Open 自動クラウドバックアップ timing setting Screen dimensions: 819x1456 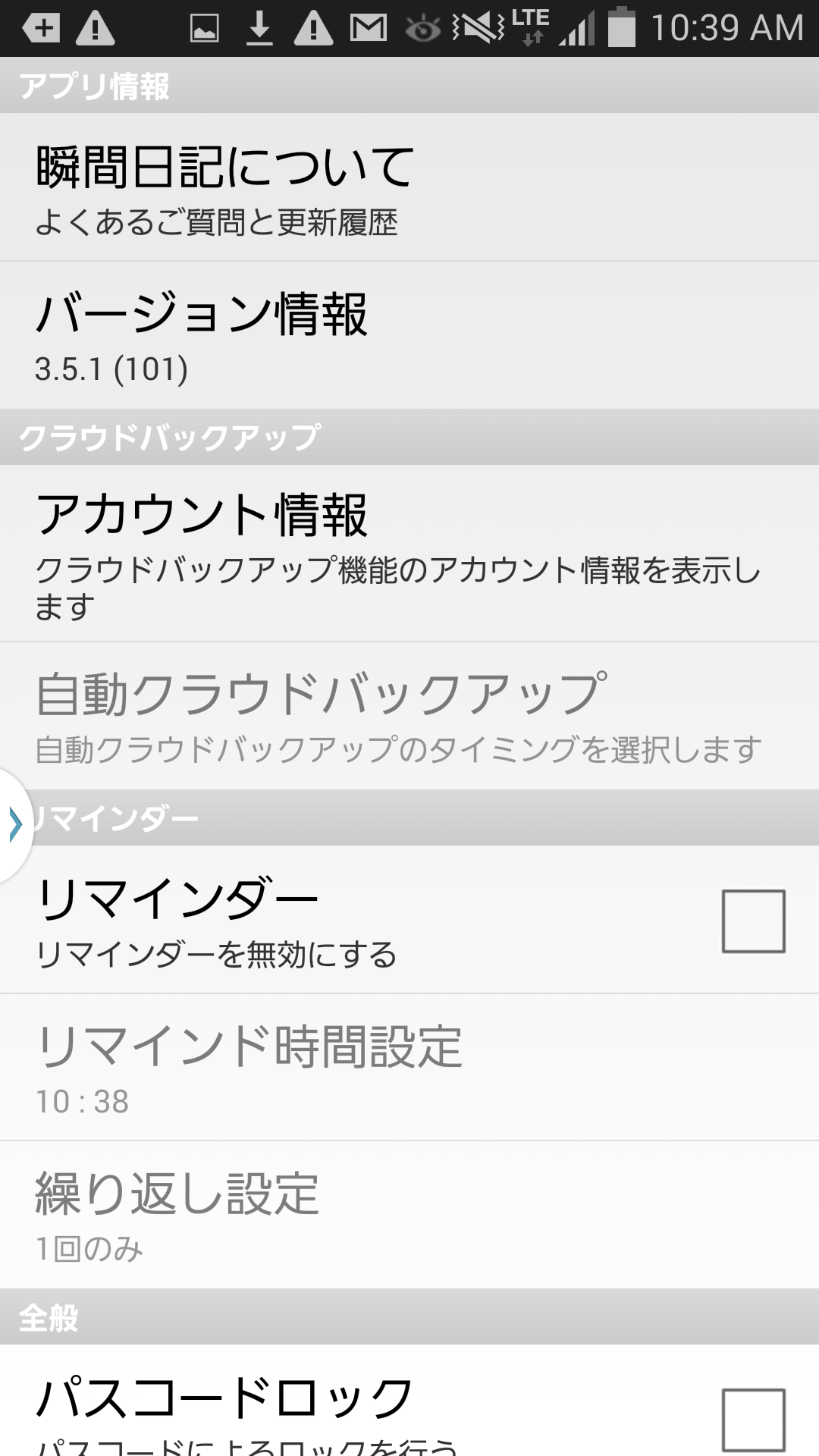point(409,717)
